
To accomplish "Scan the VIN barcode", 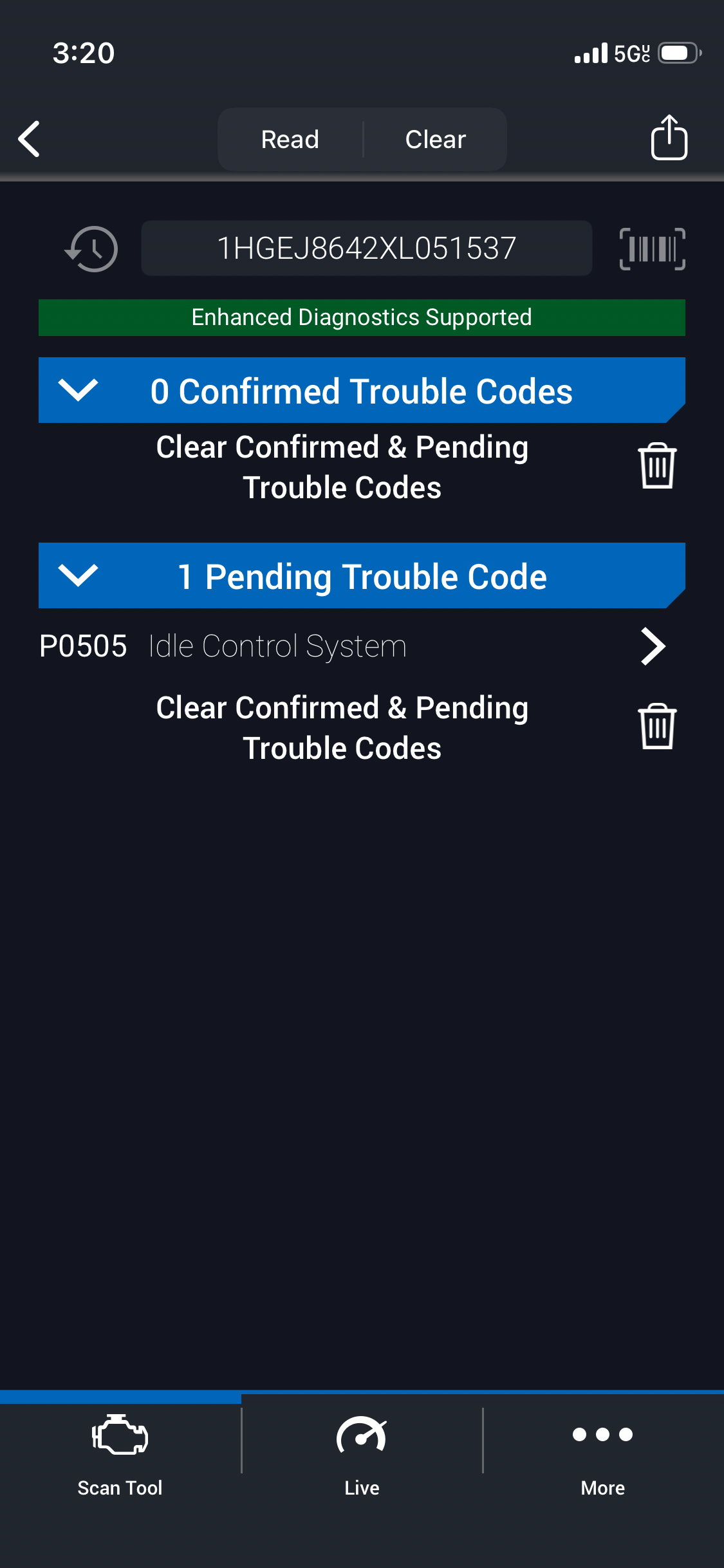I will [x=652, y=249].
